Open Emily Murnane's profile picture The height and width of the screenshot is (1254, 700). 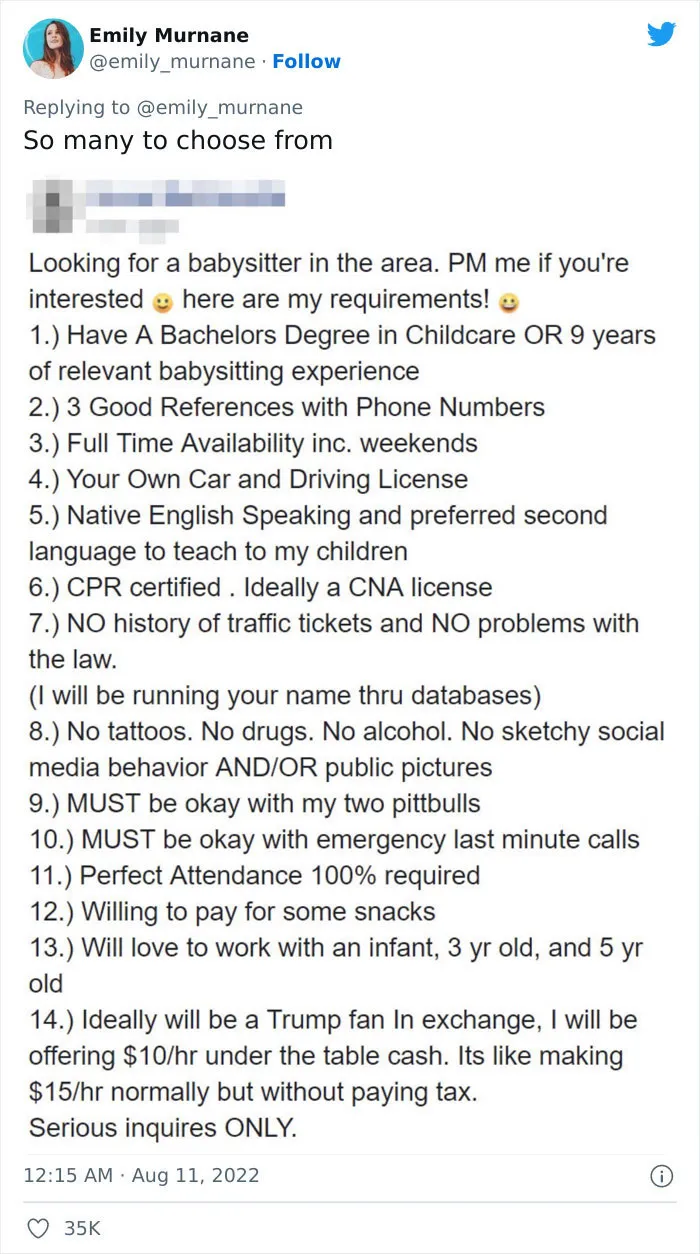[x=51, y=48]
